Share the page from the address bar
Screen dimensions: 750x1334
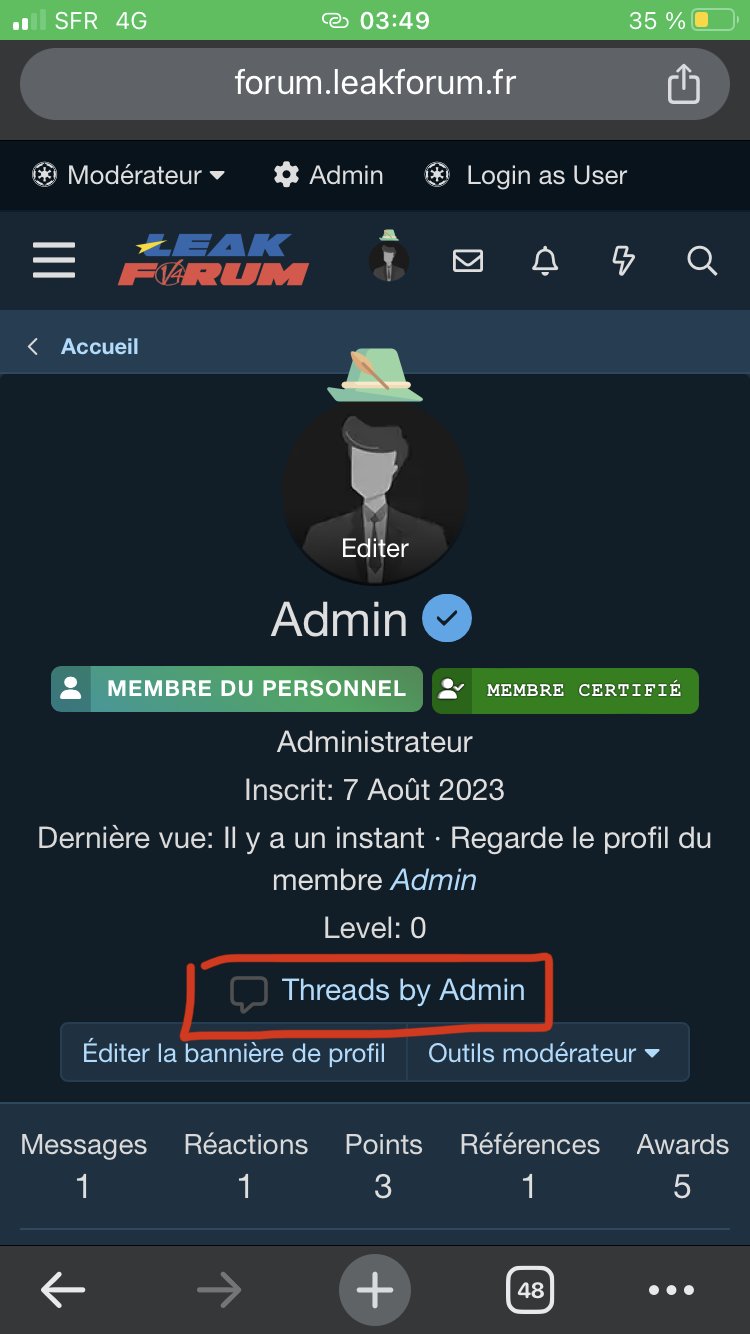coord(684,83)
